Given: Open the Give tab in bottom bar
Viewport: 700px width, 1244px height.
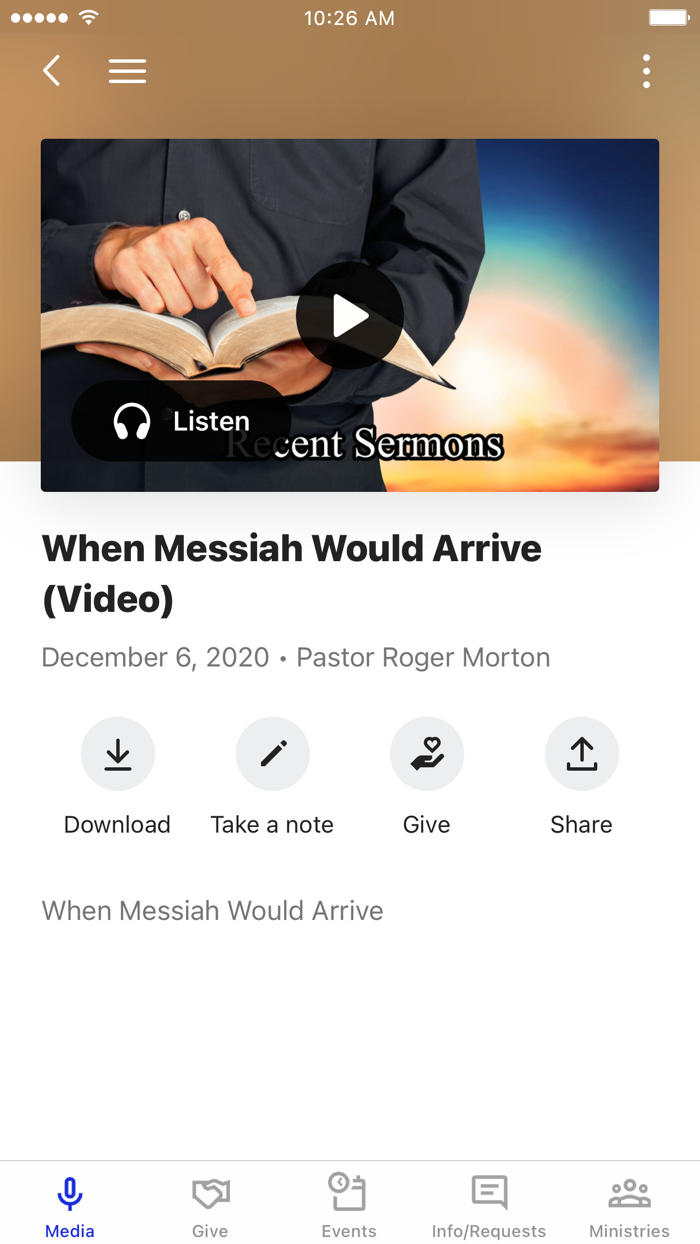Looking at the screenshot, I should (210, 1205).
